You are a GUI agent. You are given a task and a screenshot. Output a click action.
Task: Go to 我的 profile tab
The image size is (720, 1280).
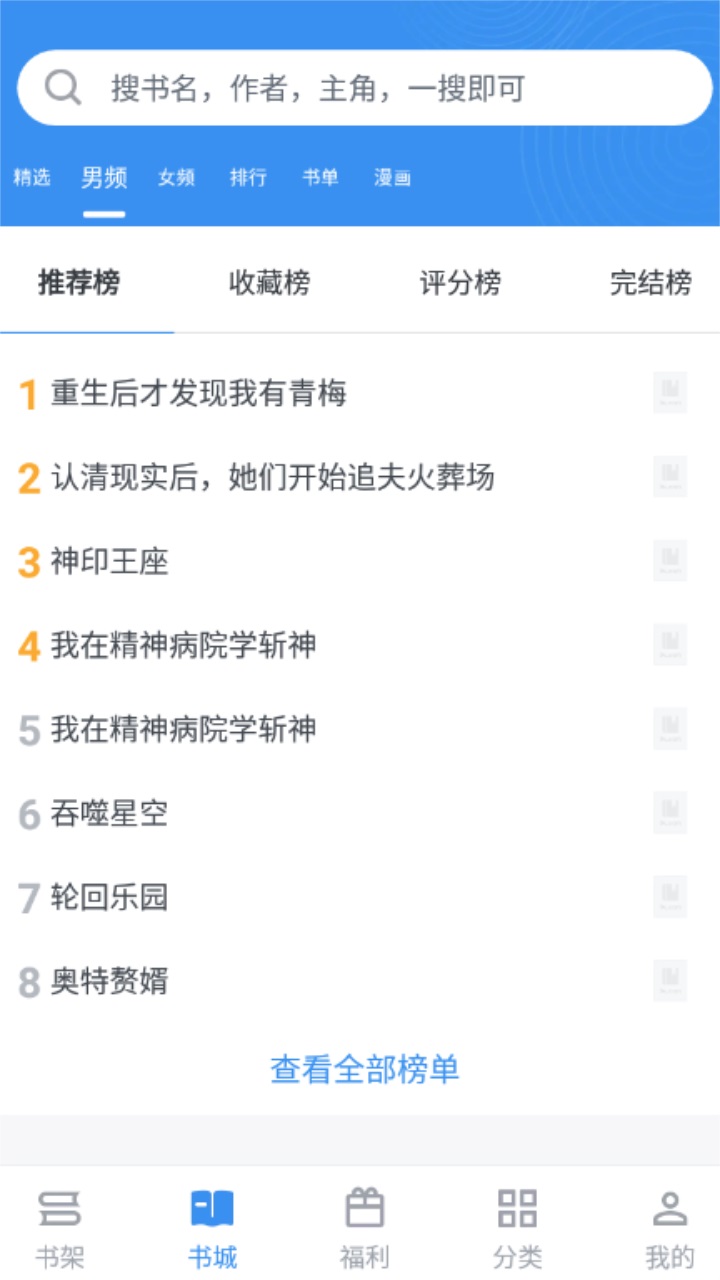click(x=669, y=1228)
